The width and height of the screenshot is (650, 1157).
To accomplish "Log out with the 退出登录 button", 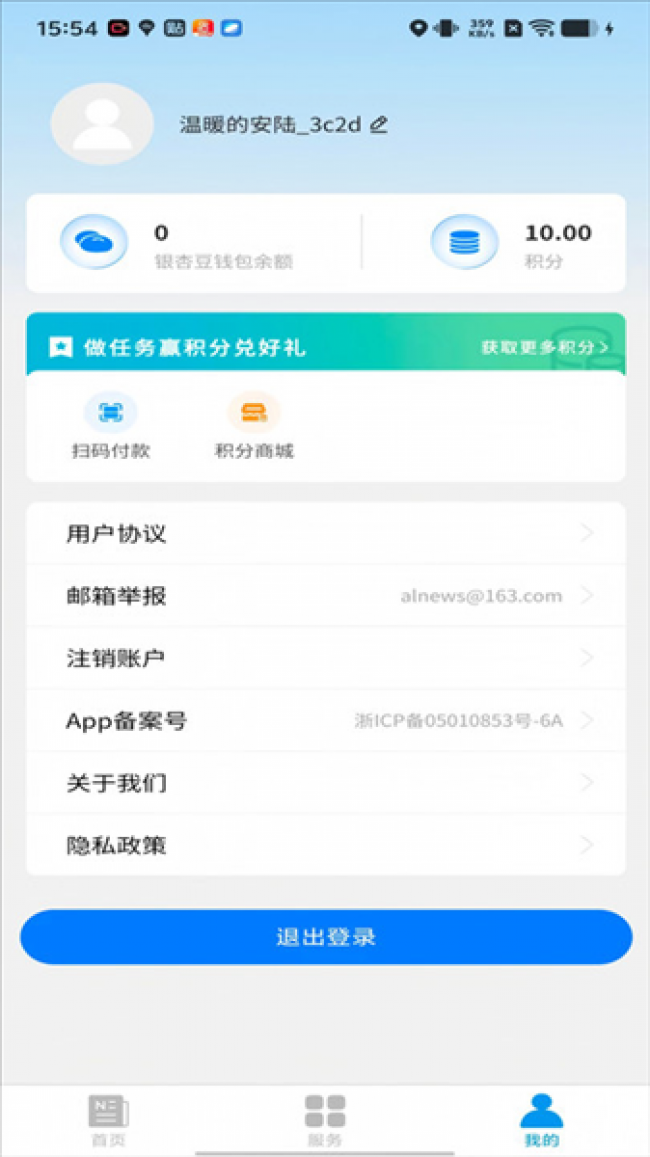I will [x=325, y=937].
